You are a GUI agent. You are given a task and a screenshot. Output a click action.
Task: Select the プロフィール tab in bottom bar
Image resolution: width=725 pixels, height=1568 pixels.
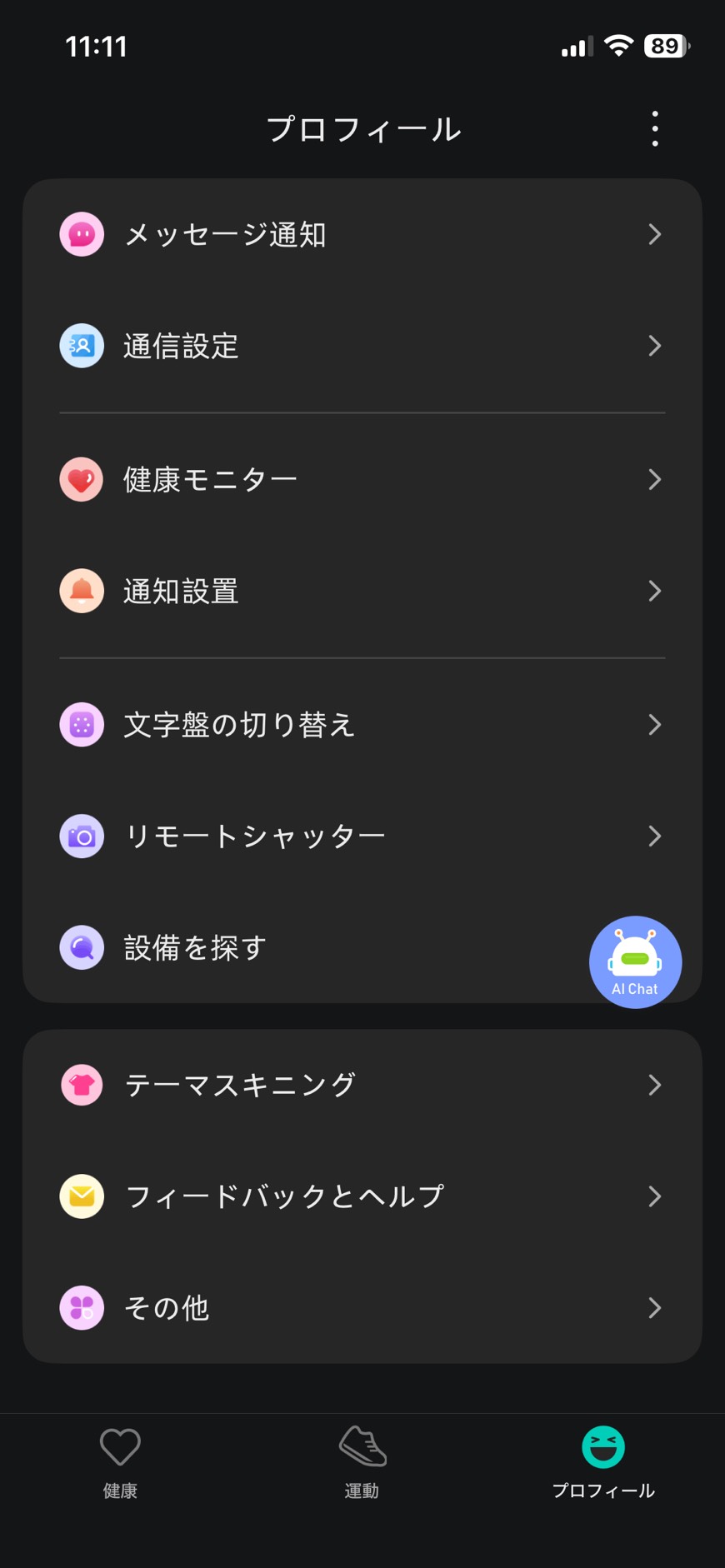pyautogui.click(x=603, y=1462)
